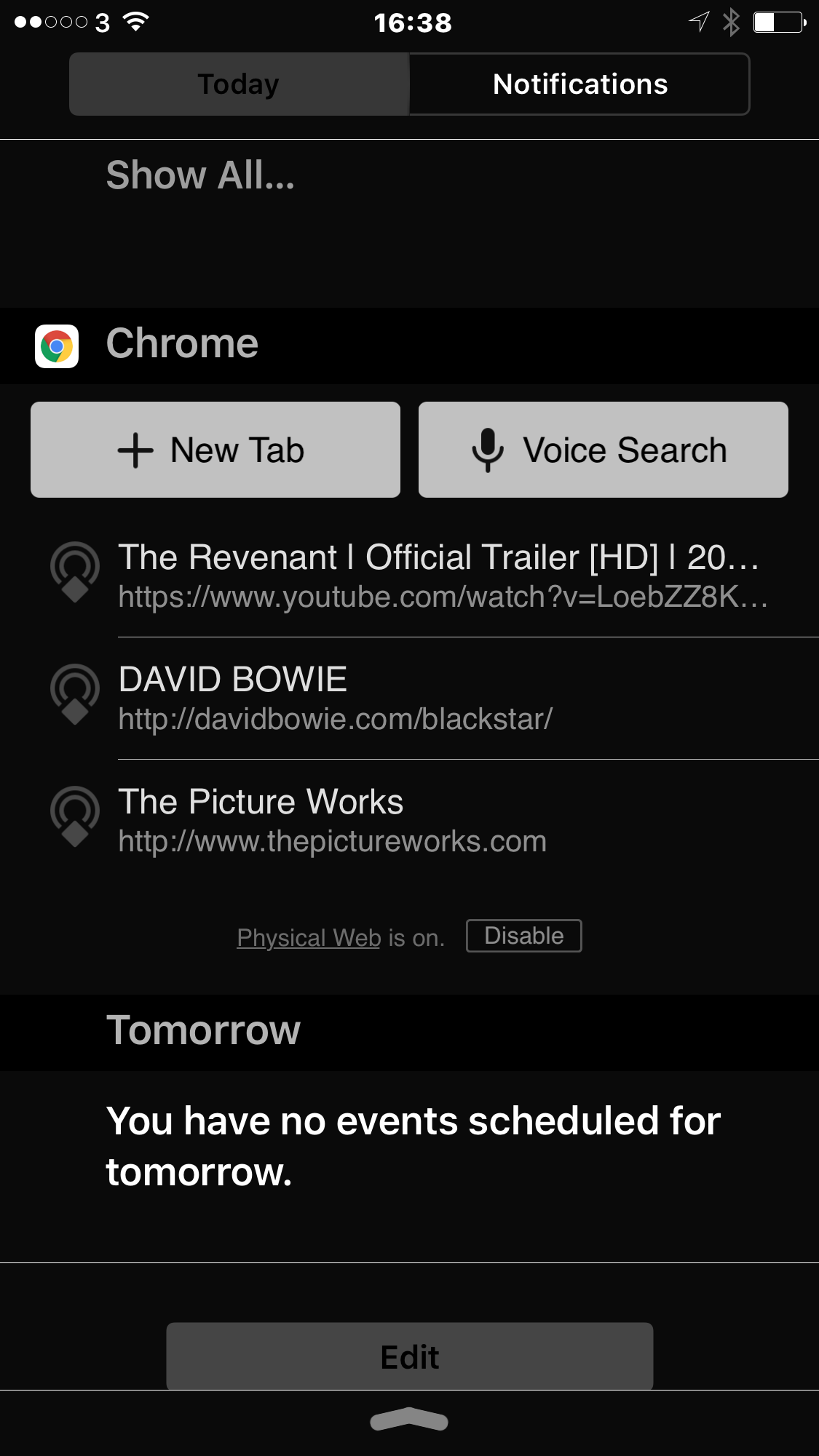Open The Revenant Official Trailer link

(x=430, y=576)
